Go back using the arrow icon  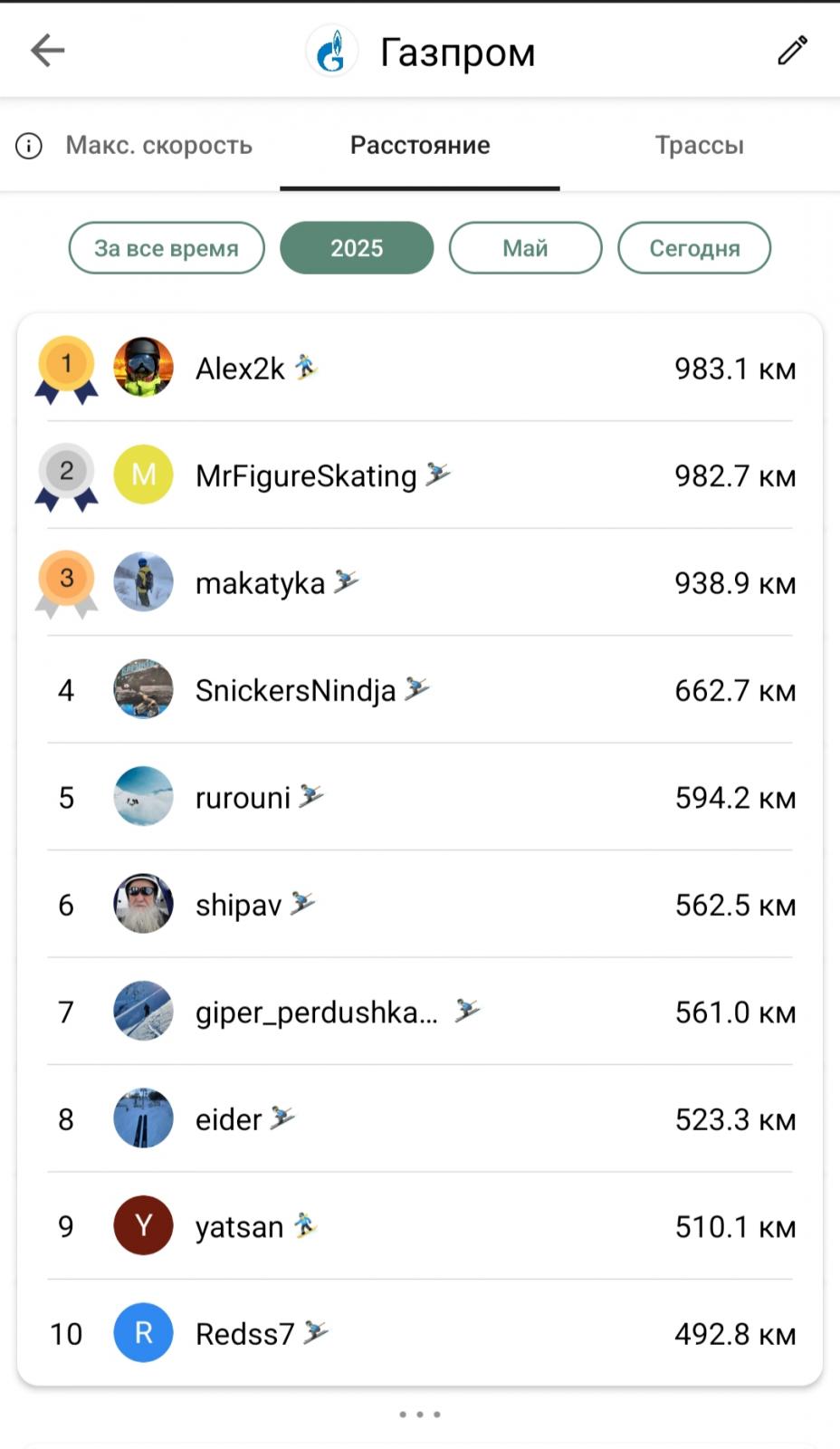(47, 51)
